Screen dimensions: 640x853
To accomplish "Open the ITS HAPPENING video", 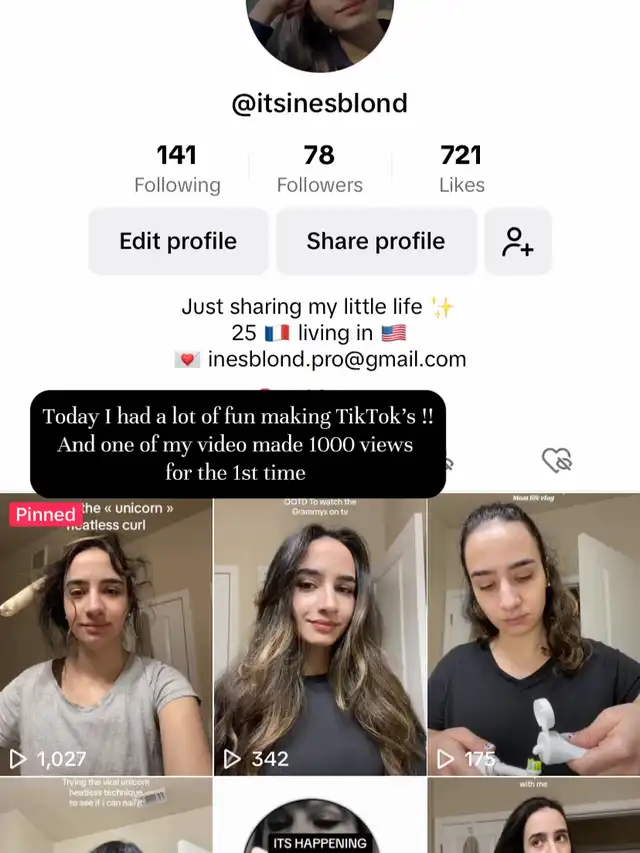I will 320,820.
